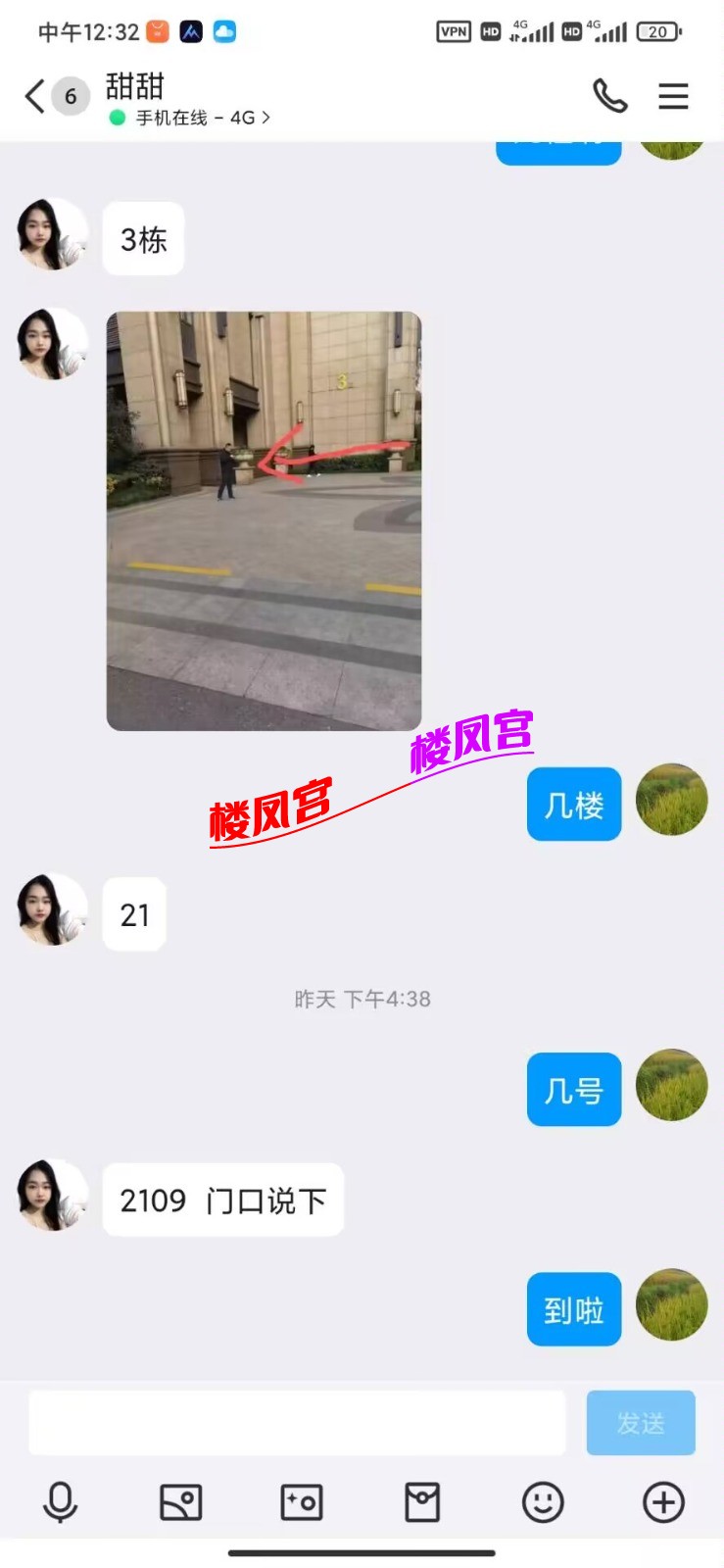Image resolution: width=724 pixels, height=1568 pixels.
Task: Record a voice message
Action: coord(61,1501)
